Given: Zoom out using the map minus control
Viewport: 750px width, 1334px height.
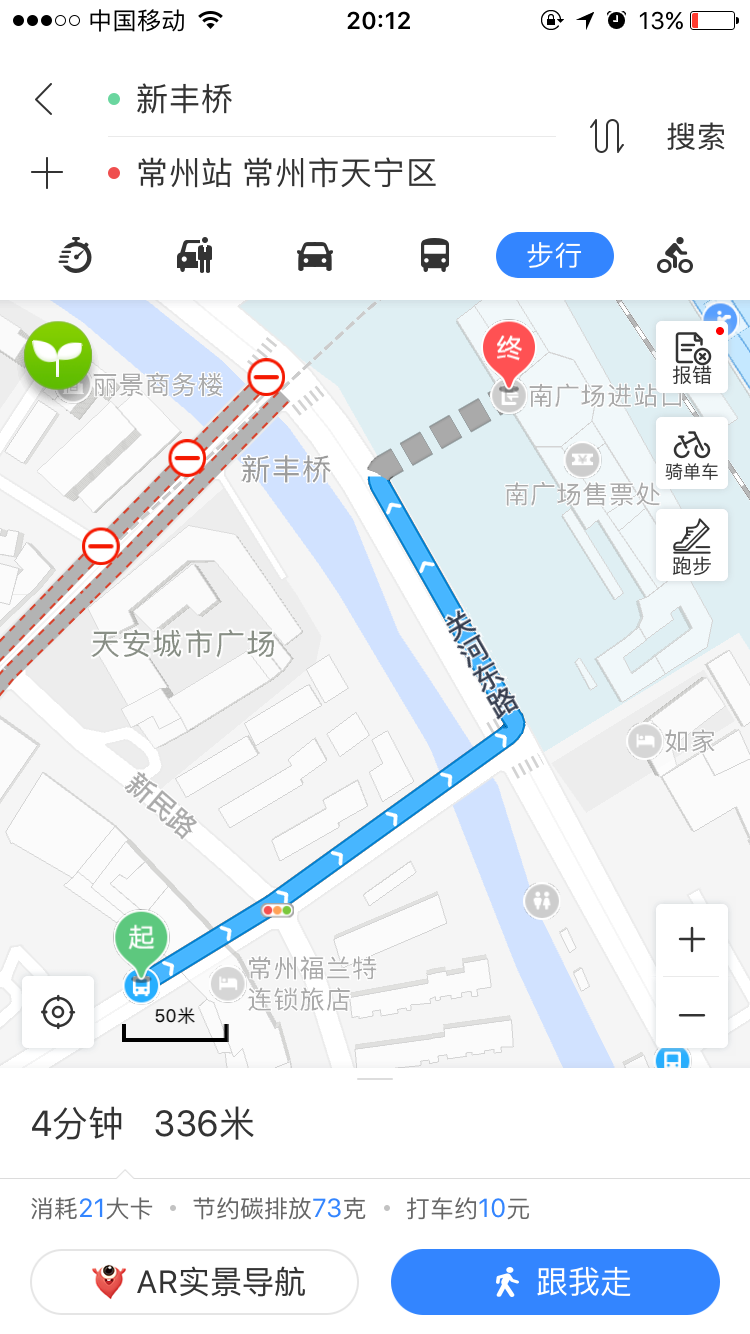Looking at the screenshot, I should click(x=691, y=1014).
